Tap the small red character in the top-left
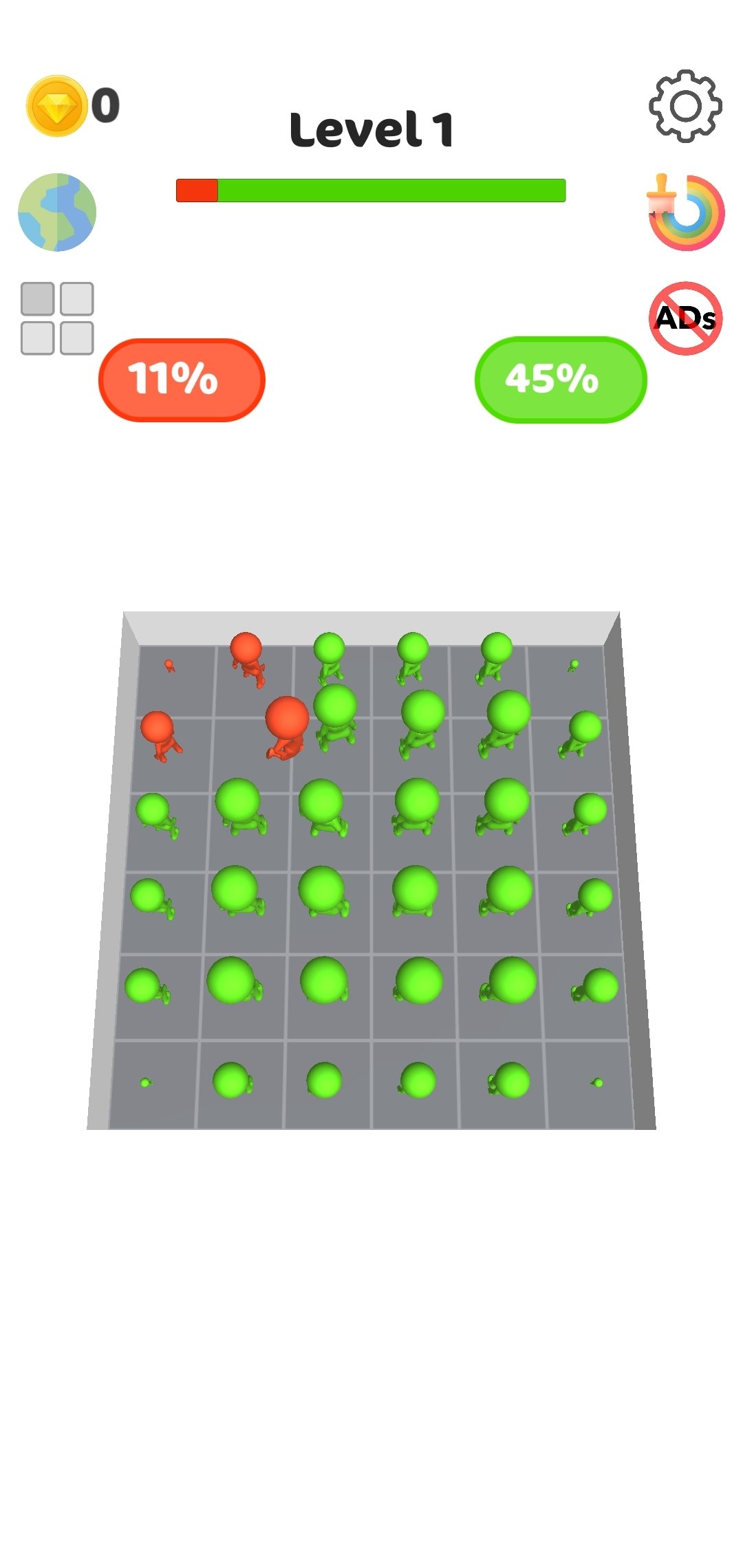The image size is (743, 1568). point(169,664)
